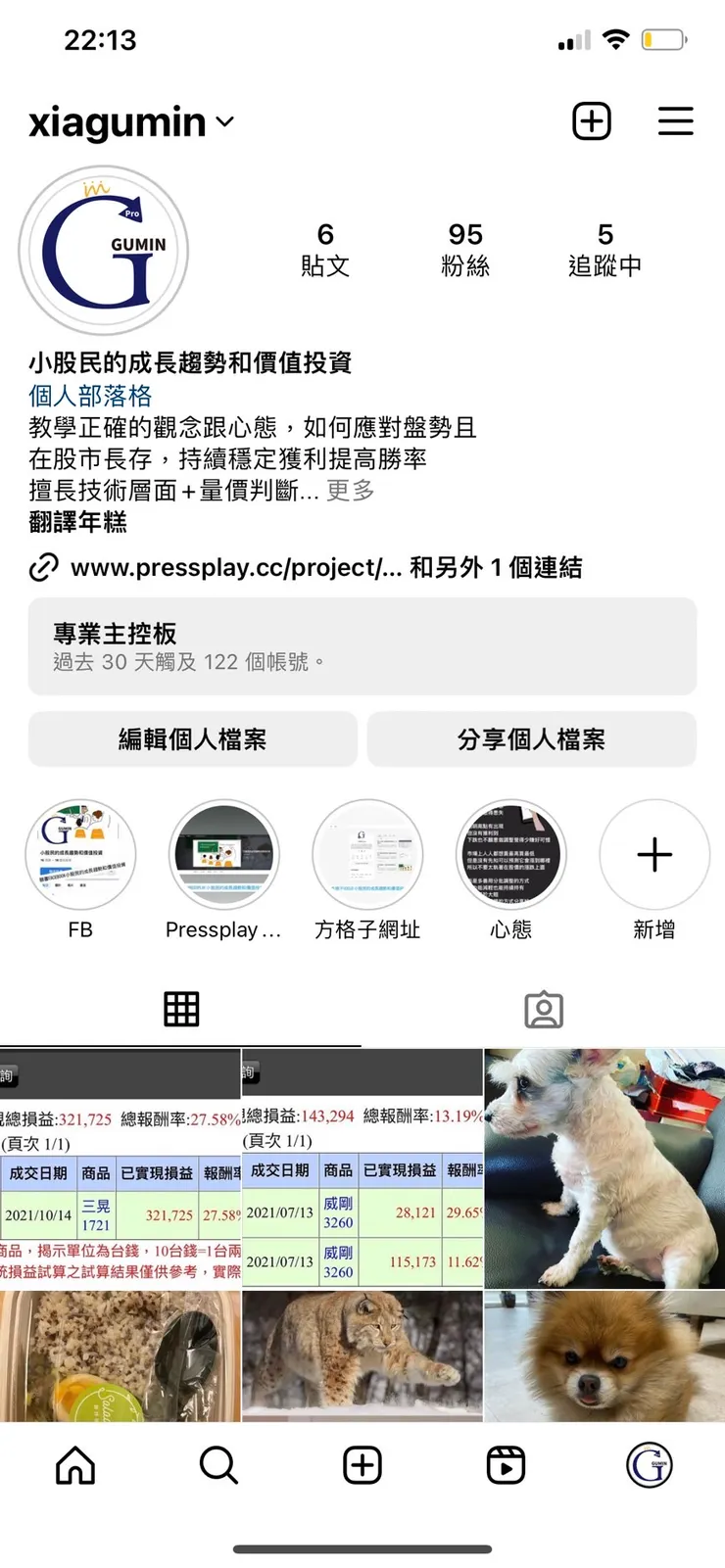Open the hamburger menu at top right
This screenshot has height=1568, width=725.
(675, 120)
